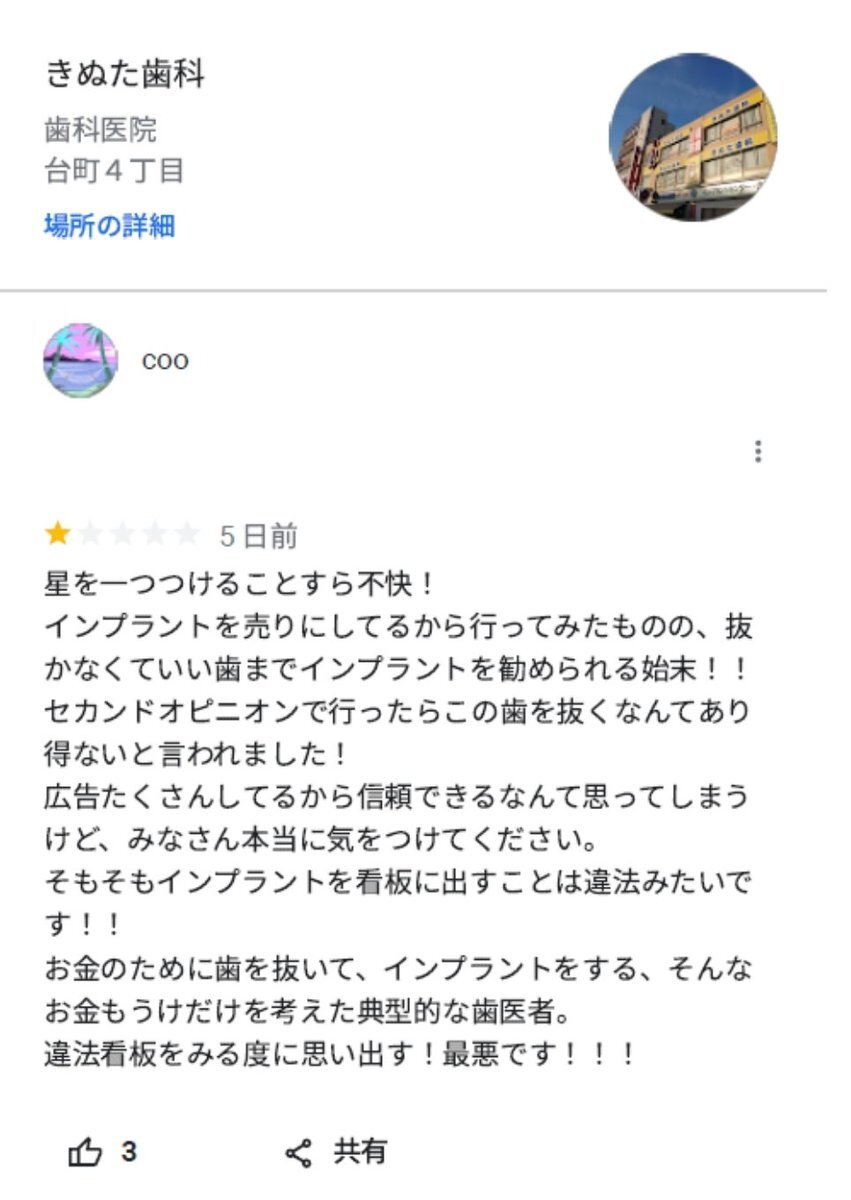Open the 場所の詳細 link
851x1200 pixels.
click(x=110, y=226)
